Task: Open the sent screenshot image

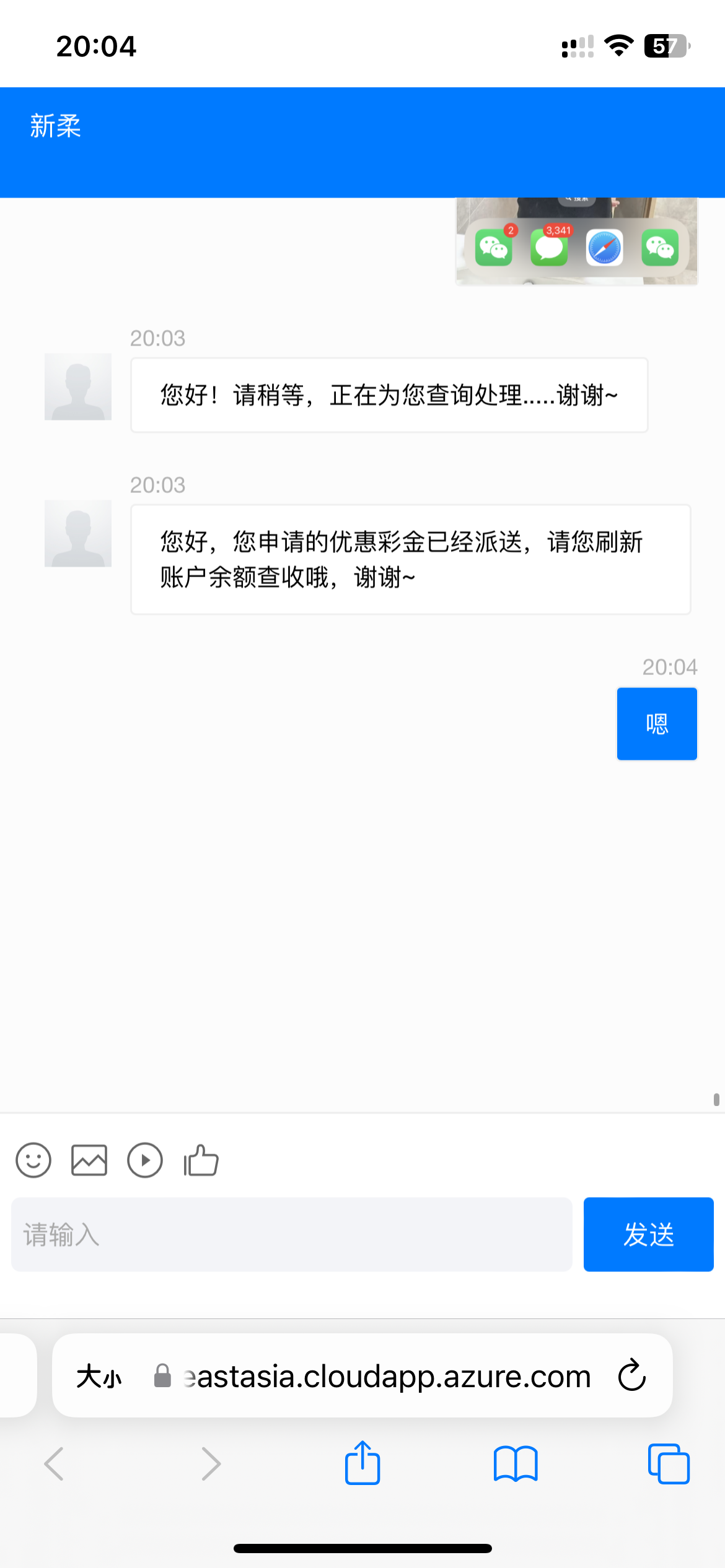Action: (x=576, y=242)
